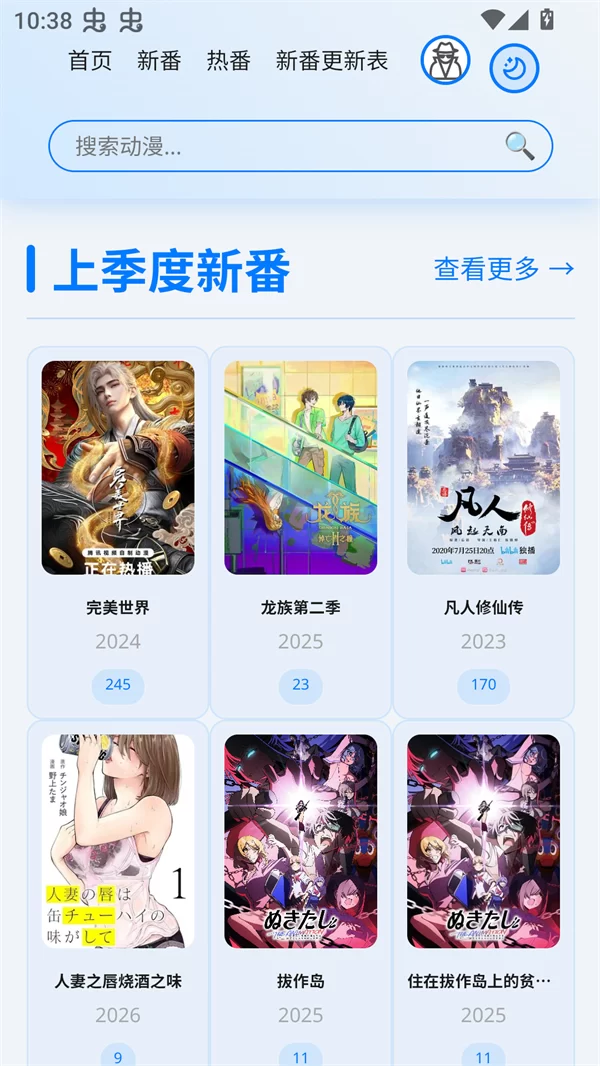600x1066 pixels.
Task: Switch to the 新番 tab
Action: 159,61
